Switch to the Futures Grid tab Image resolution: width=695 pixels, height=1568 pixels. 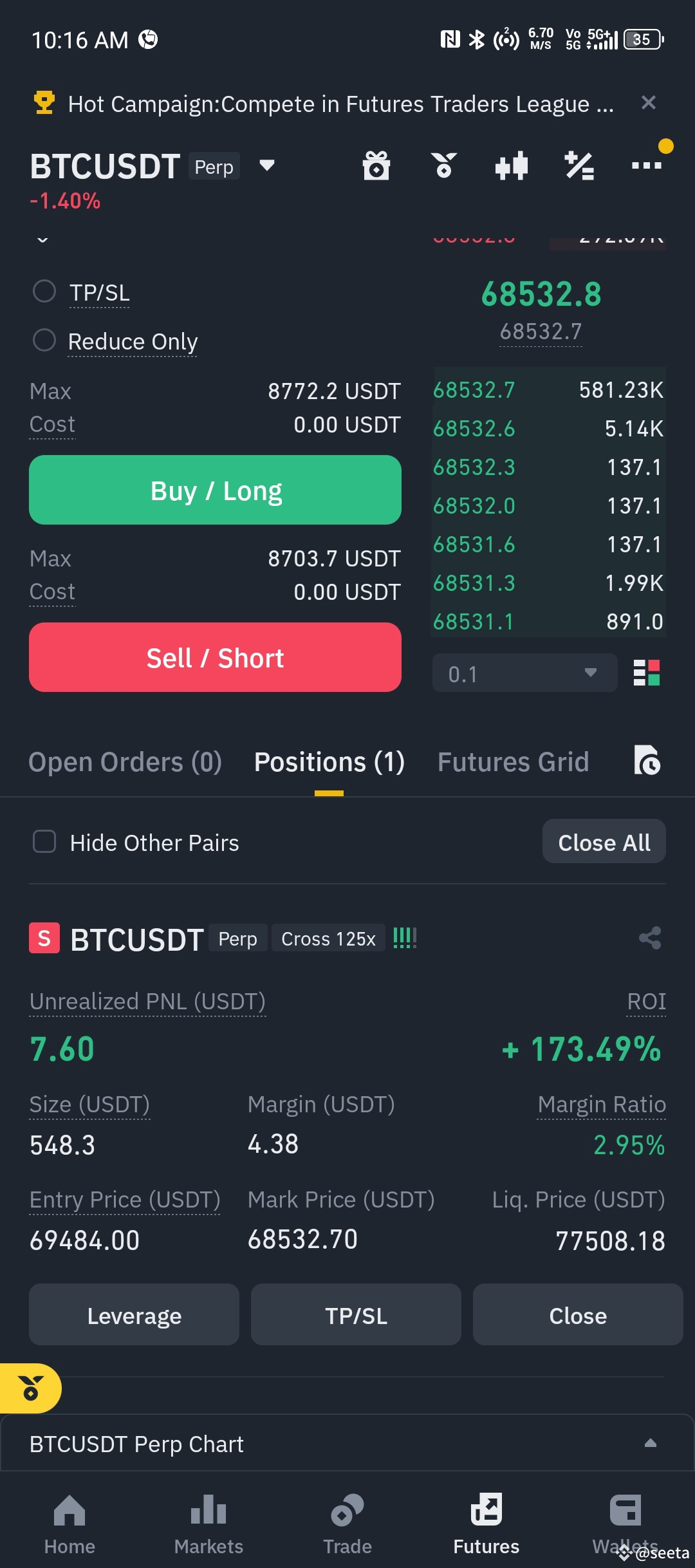pyautogui.click(x=513, y=761)
